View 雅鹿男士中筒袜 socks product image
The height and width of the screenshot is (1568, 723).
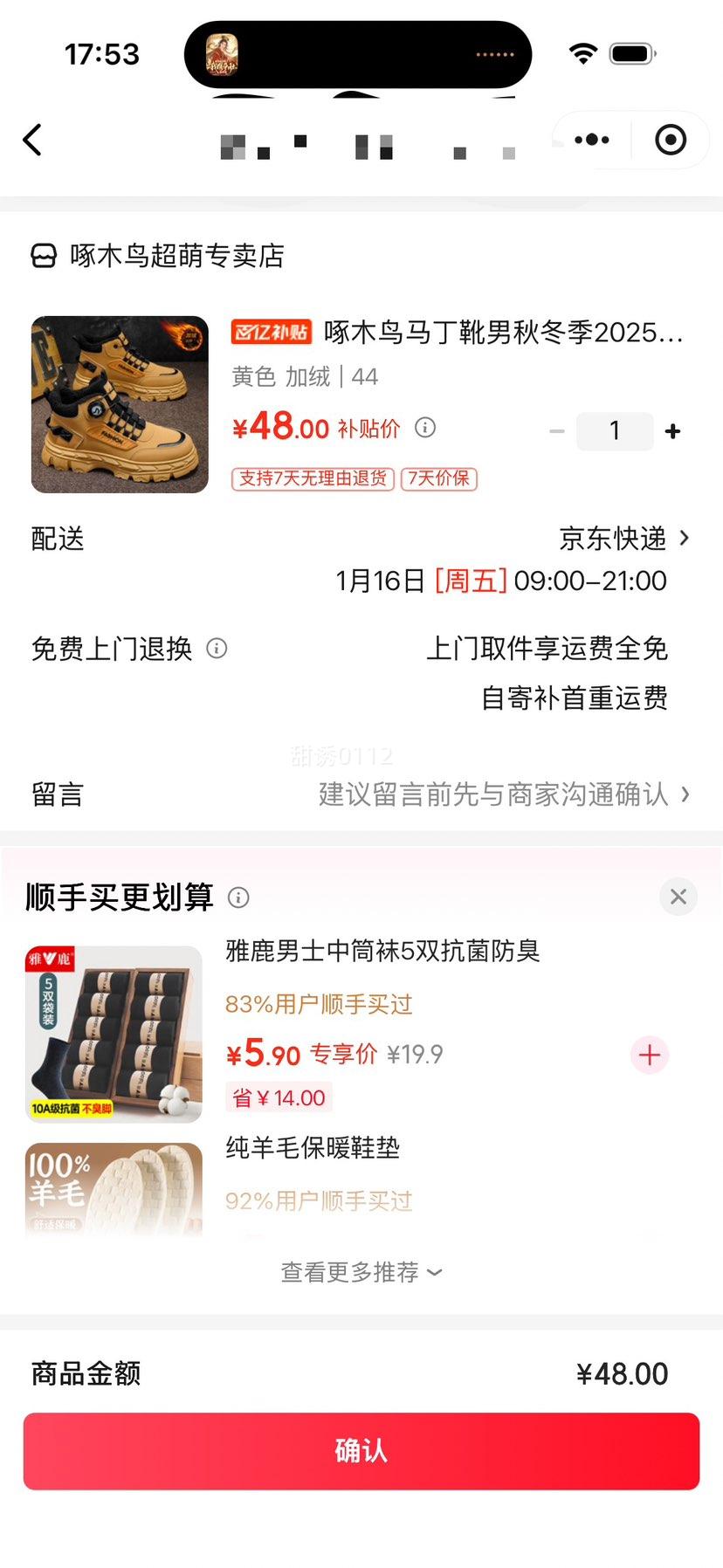[x=114, y=1034]
